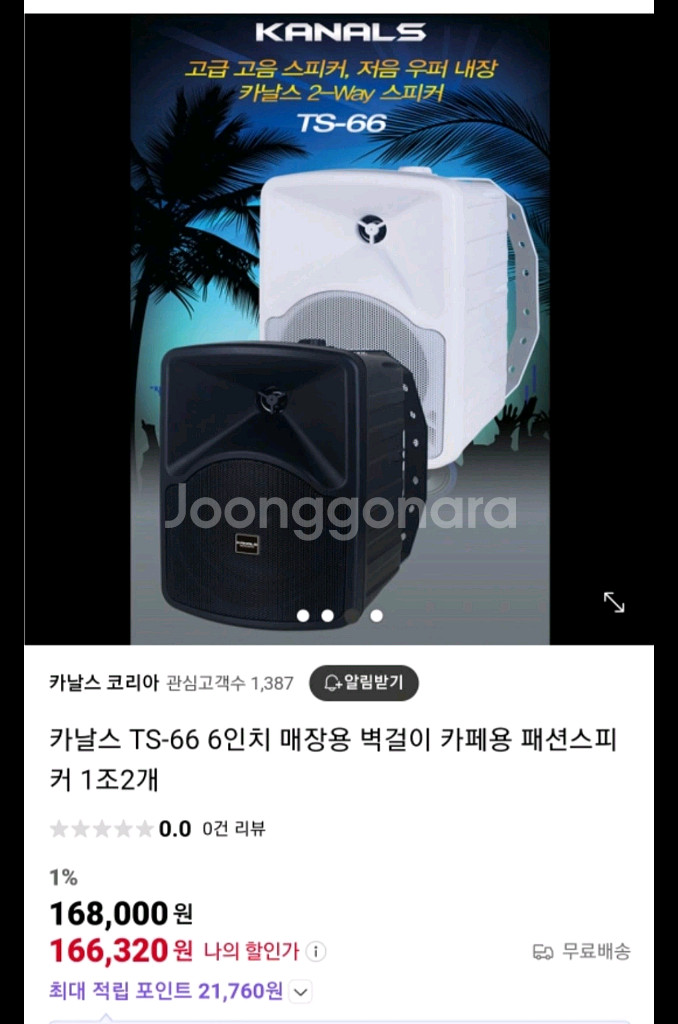Open info icon next to 나의 할인가

coord(315,951)
